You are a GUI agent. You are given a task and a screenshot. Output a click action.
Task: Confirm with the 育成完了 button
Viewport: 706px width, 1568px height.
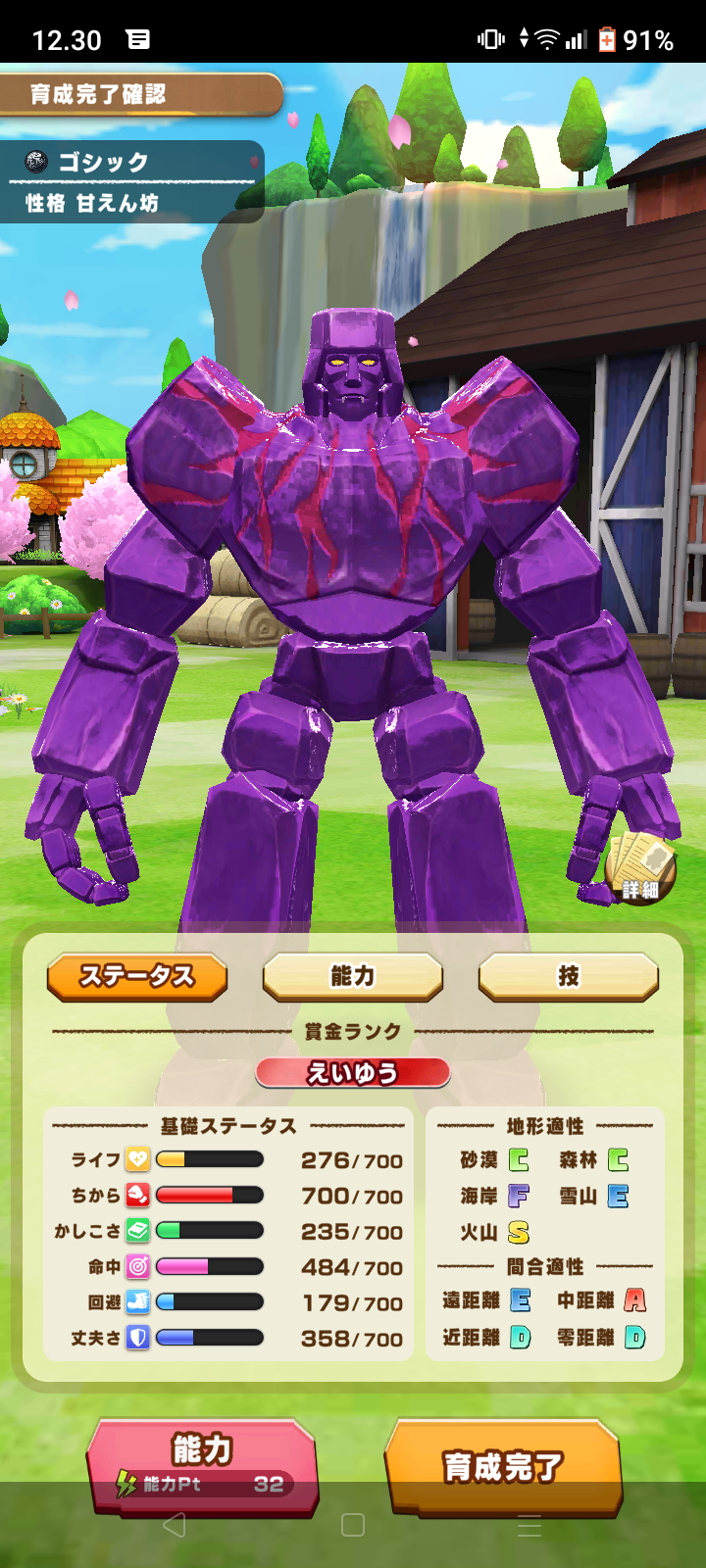coord(503,1465)
